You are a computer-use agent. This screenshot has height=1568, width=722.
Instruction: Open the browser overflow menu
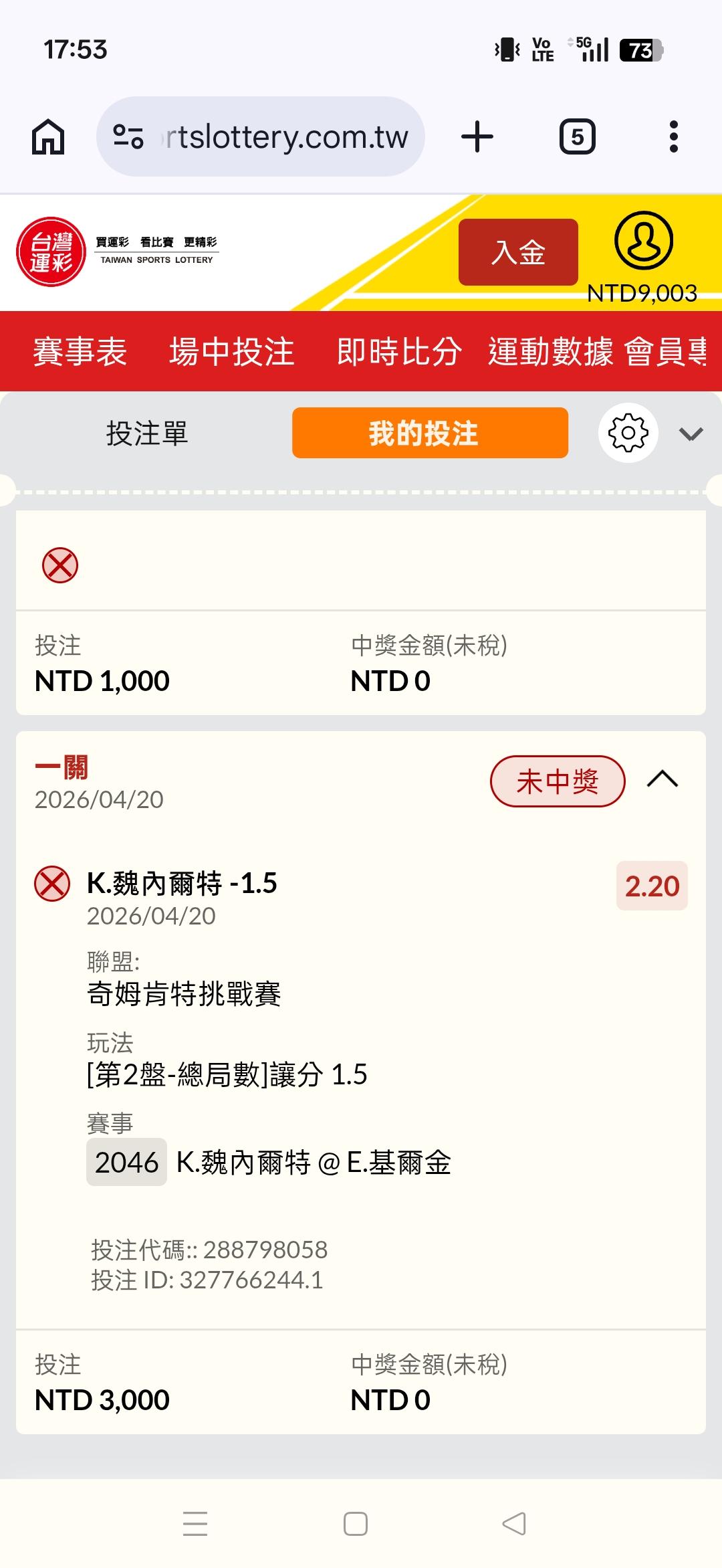click(673, 137)
